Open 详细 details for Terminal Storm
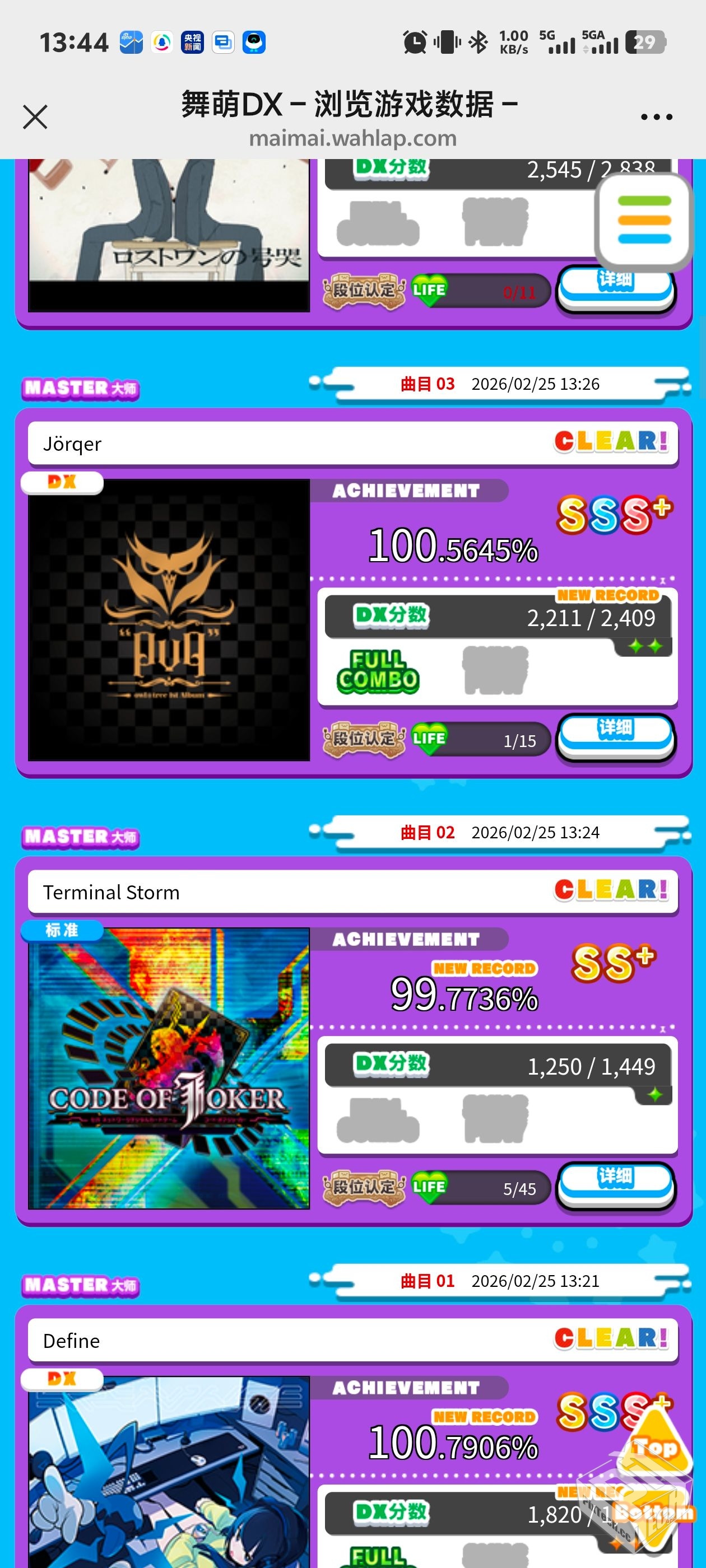 615,1182
